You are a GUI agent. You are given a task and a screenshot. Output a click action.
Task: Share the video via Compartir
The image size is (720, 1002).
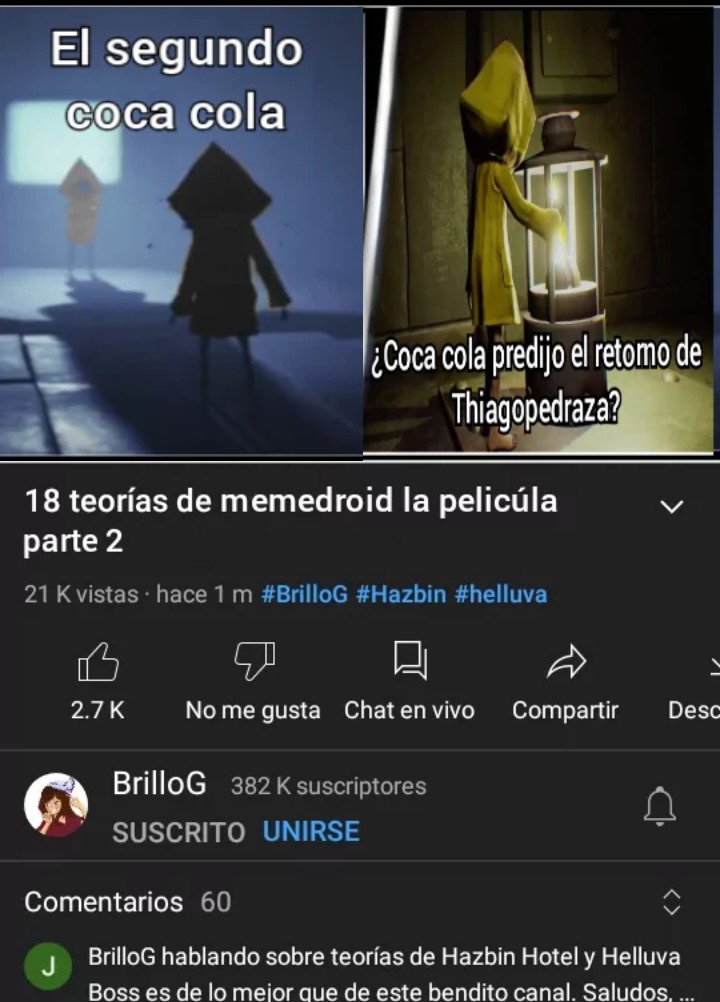click(x=565, y=662)
